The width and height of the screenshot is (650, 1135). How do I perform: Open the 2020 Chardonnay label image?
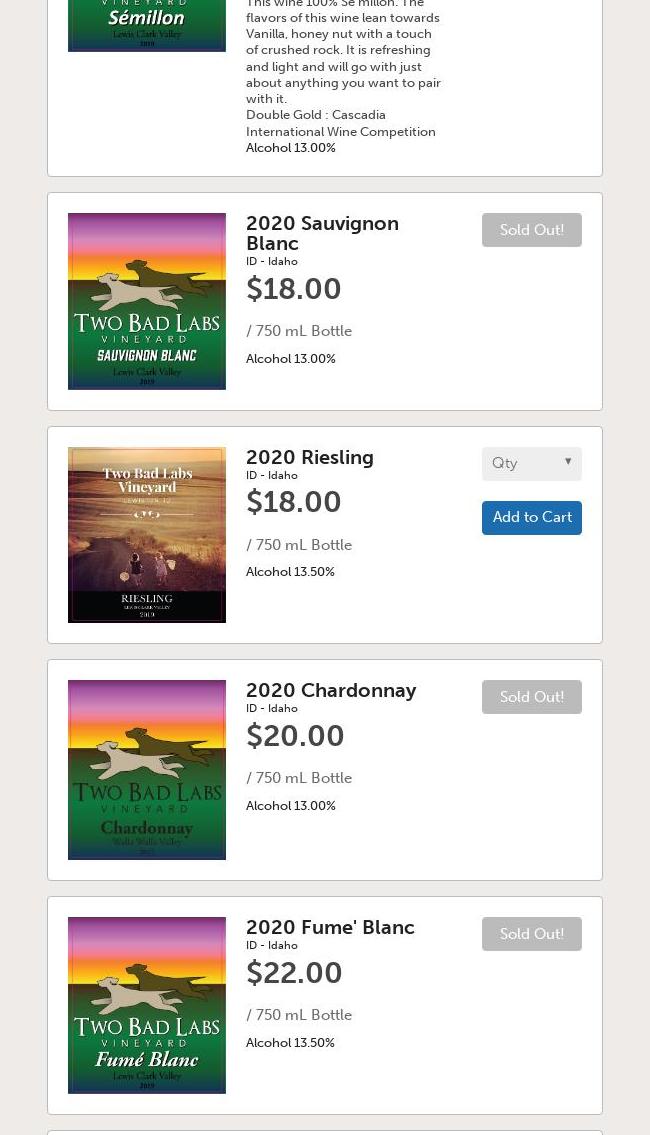[147, 770]
